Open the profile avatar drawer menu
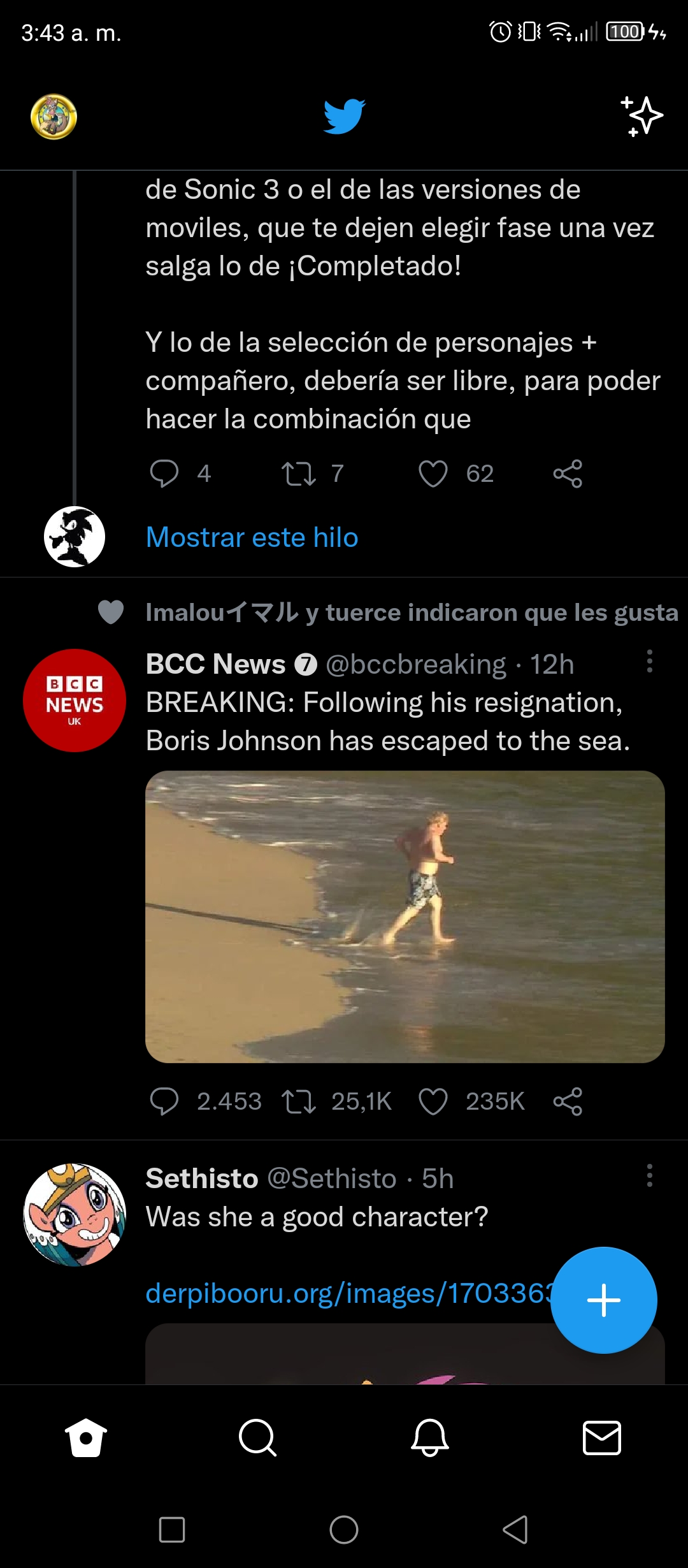 pyautogui.click(x=54, y=117)
